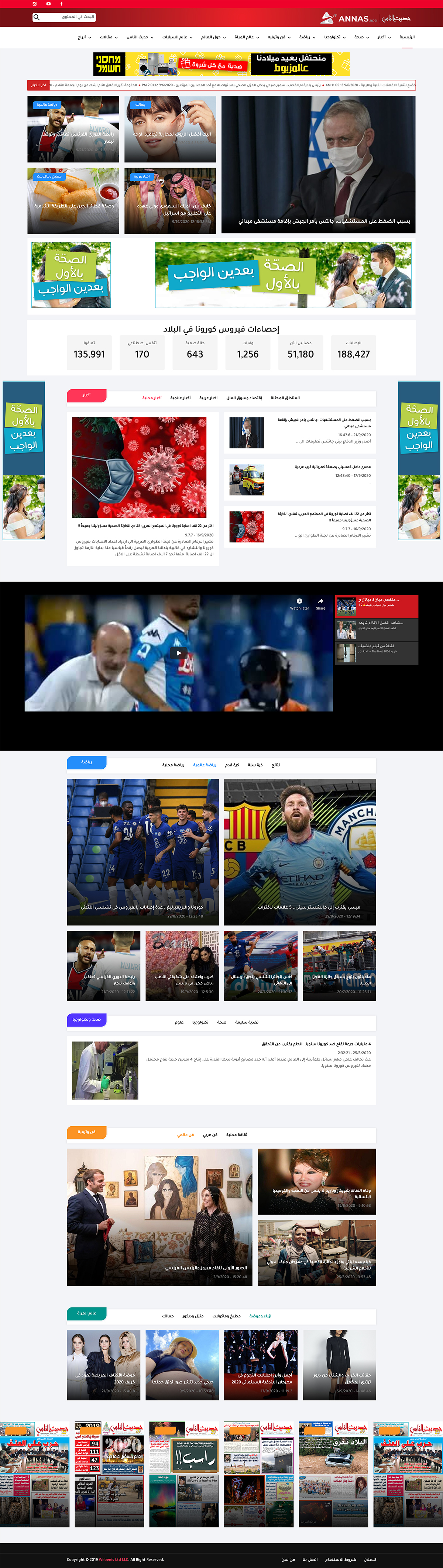Image resolution: width=443 pixels, height=1568 pixels.
Task: Open the YouTube icon in the top bar
Action: pos(48,4)
